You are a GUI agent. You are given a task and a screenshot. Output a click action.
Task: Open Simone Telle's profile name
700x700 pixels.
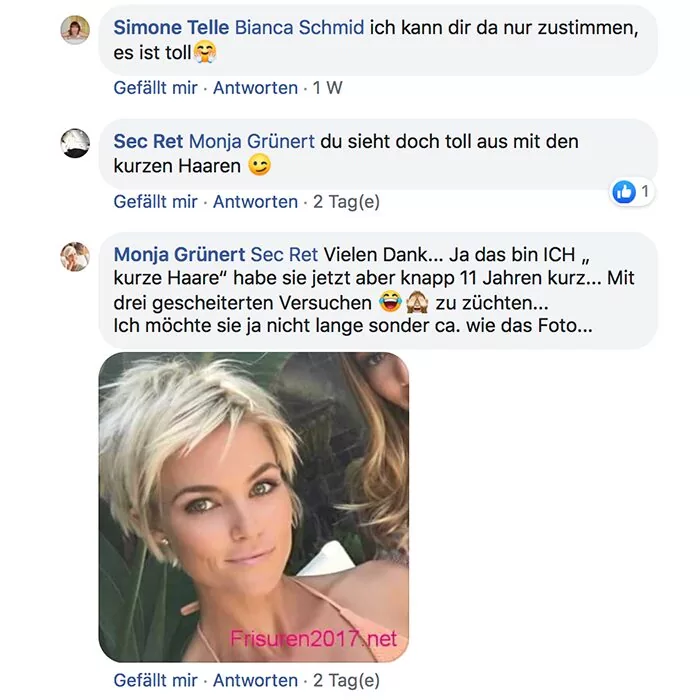point(171,28)
